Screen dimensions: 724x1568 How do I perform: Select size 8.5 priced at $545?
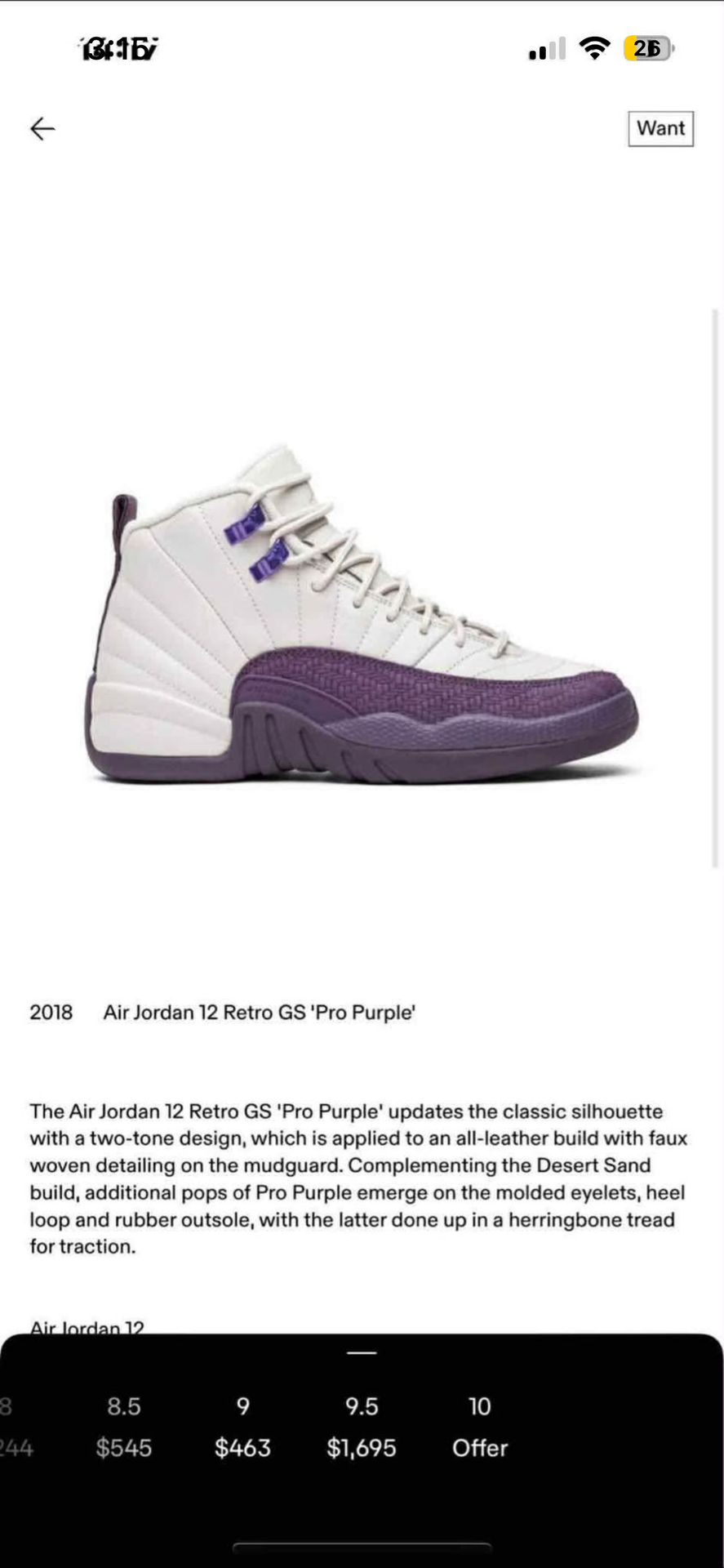[124, 1427]
